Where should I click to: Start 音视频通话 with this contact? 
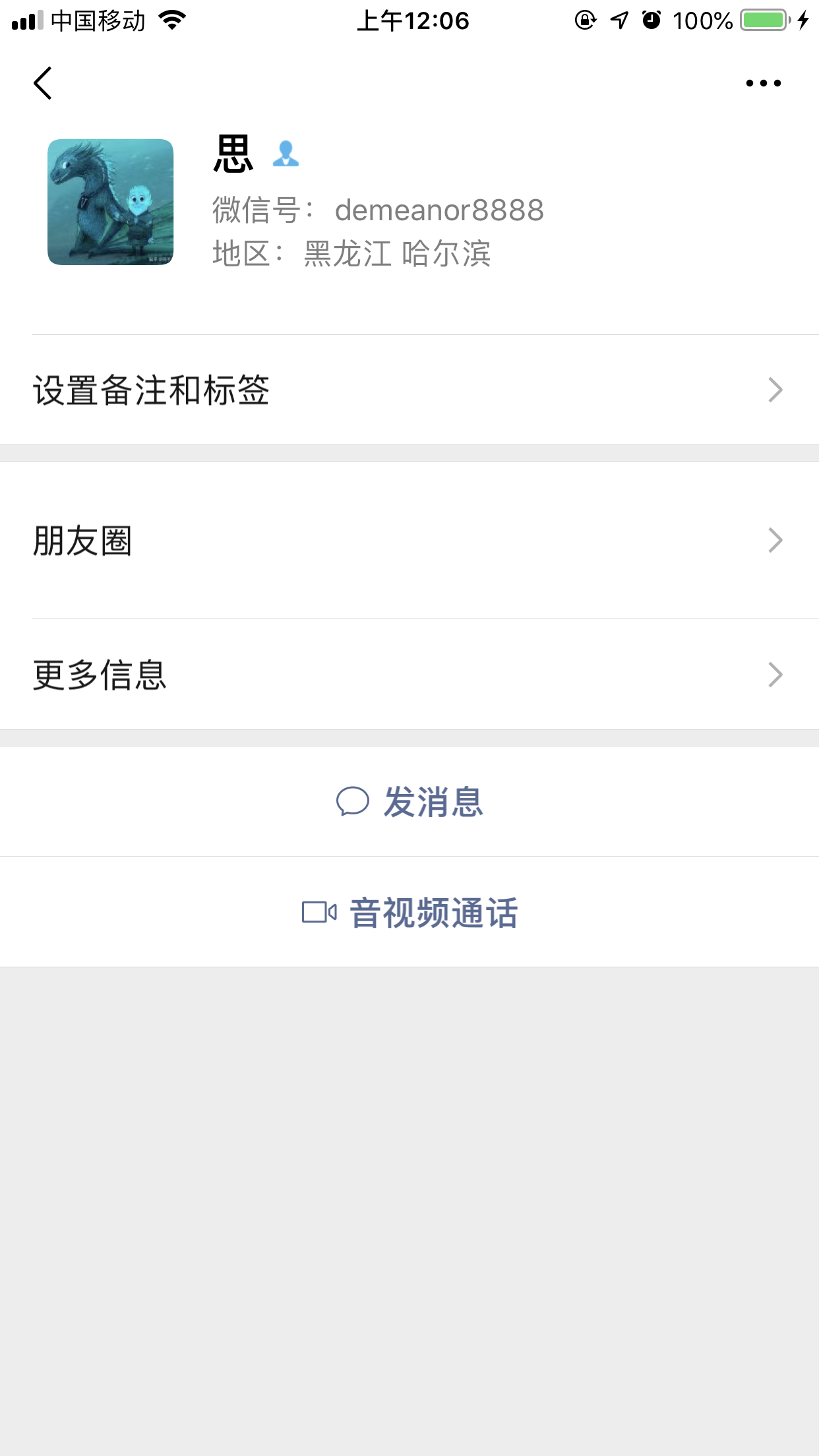pyautogui.click(x=409, y=913)
